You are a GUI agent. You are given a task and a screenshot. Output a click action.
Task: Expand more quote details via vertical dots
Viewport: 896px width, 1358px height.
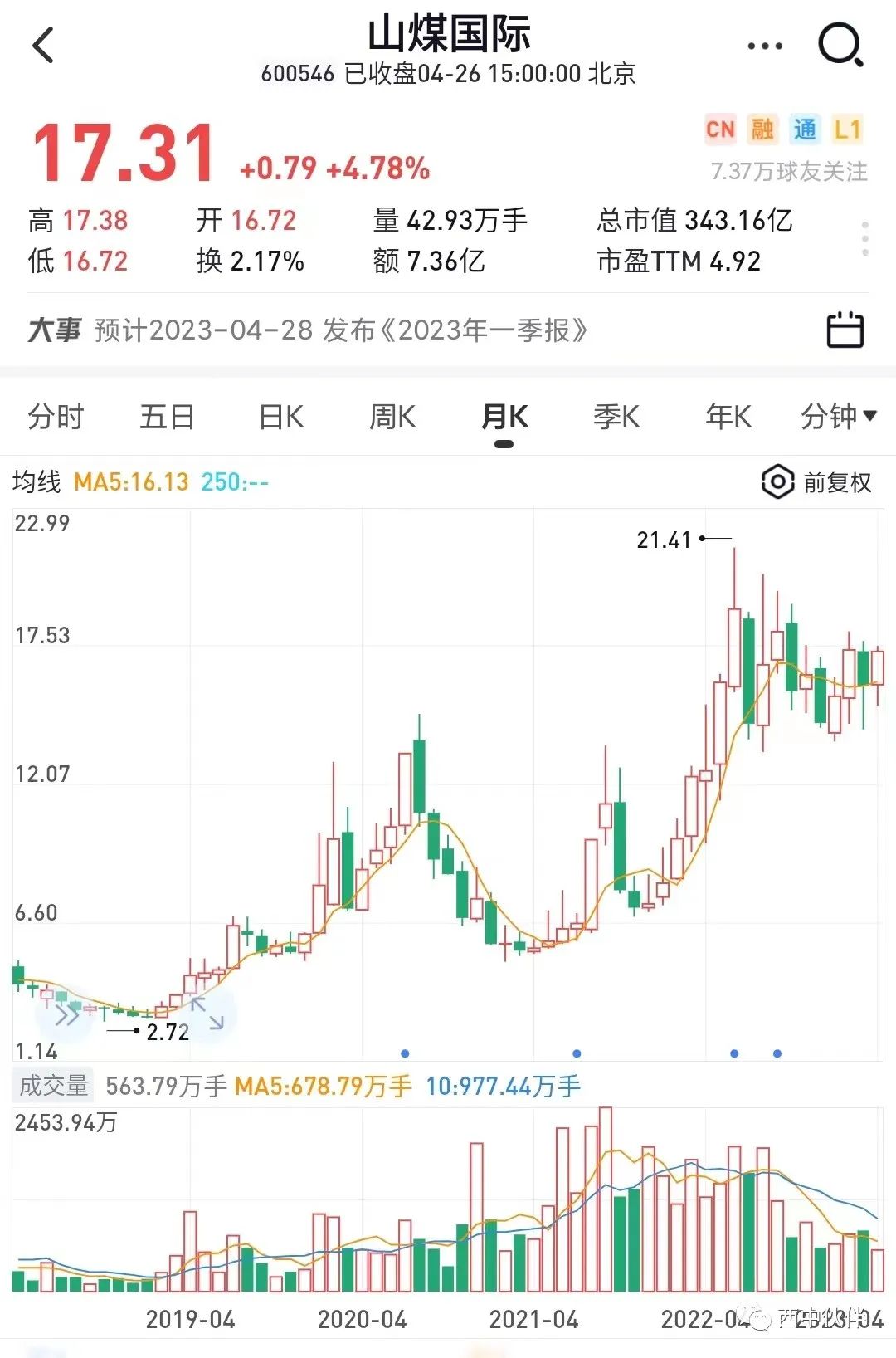tap(864, 238)
